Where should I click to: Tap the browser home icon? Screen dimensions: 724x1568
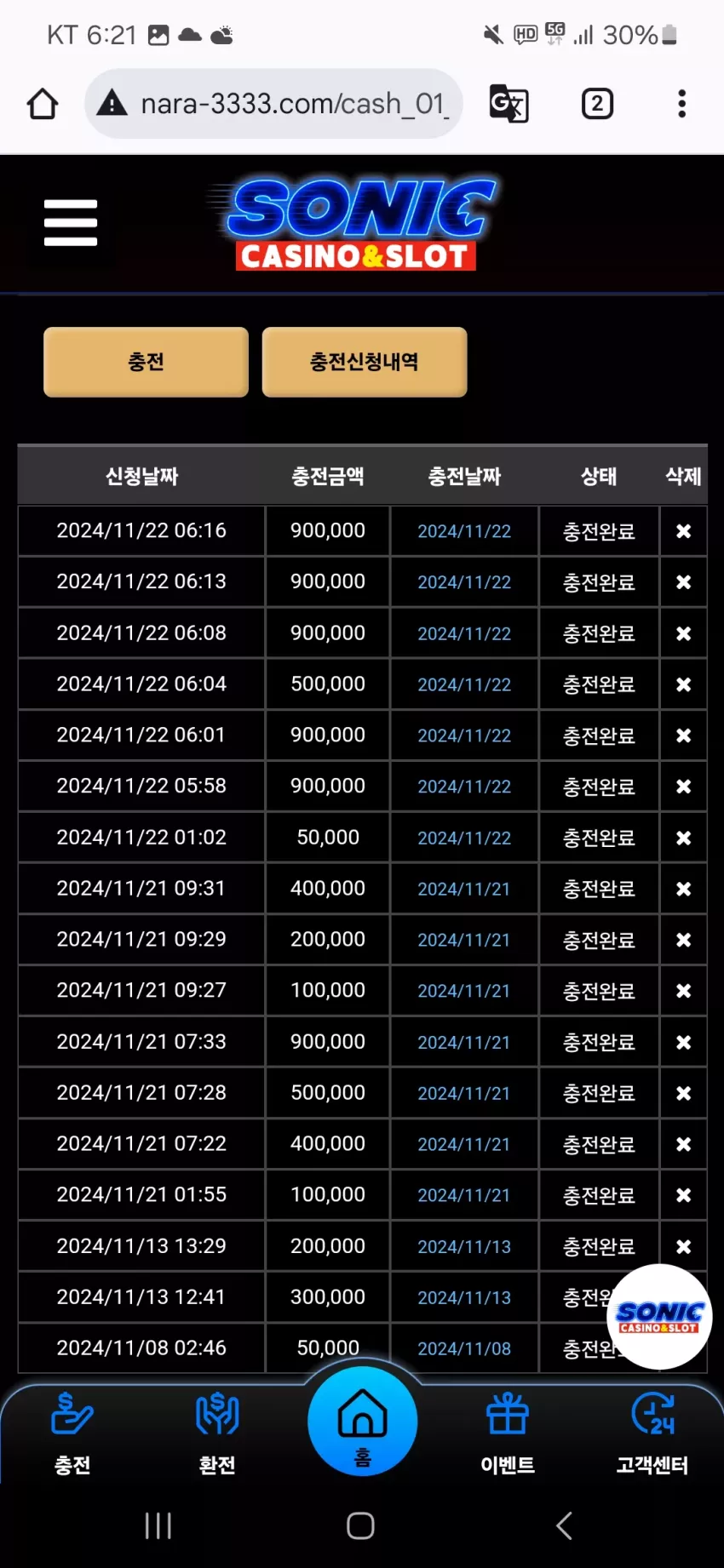(x=43, y=104)
